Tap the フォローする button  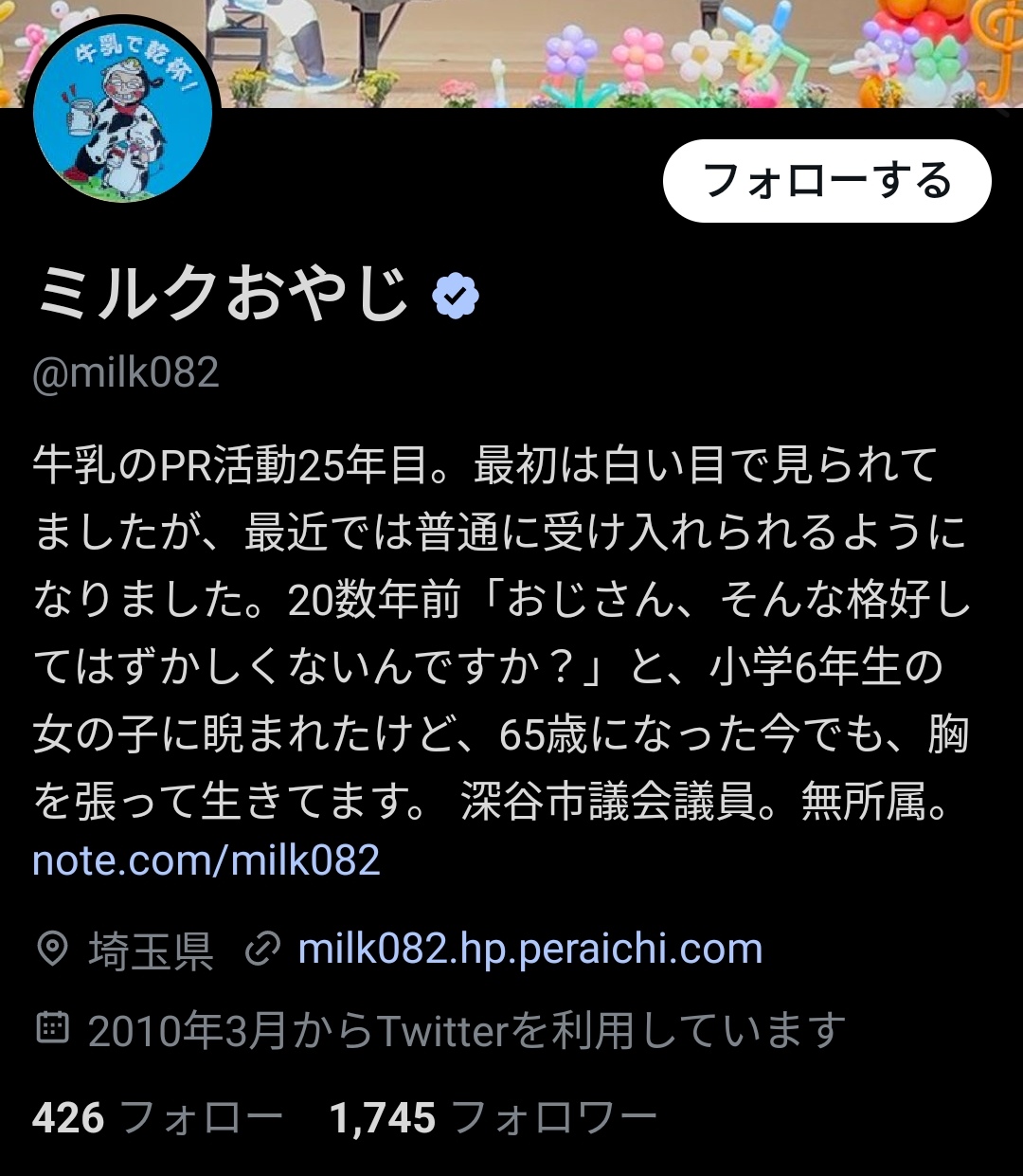point(826,181)
